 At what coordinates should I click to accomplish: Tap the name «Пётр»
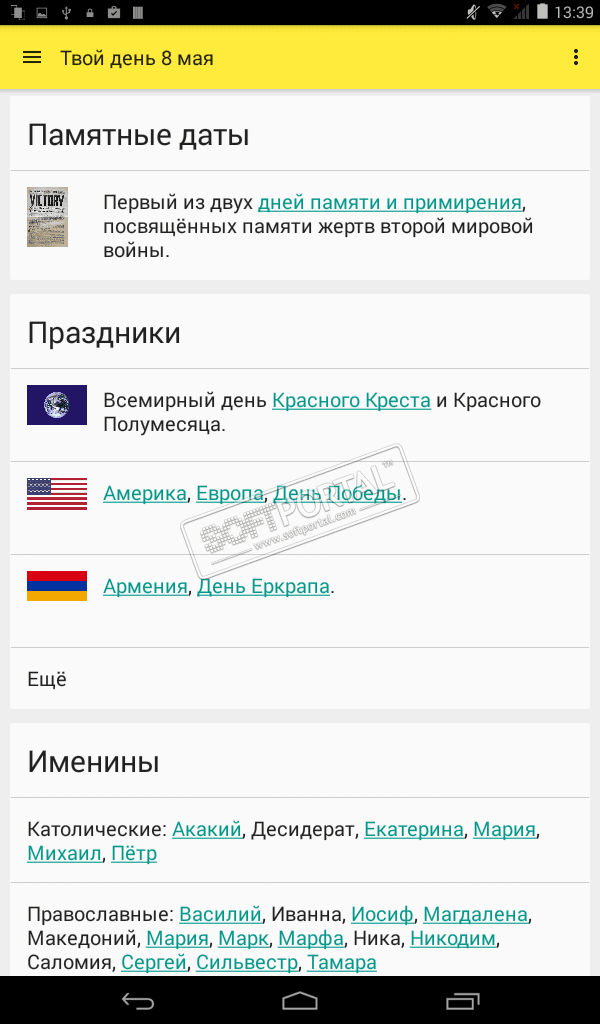tap(134, 855)
